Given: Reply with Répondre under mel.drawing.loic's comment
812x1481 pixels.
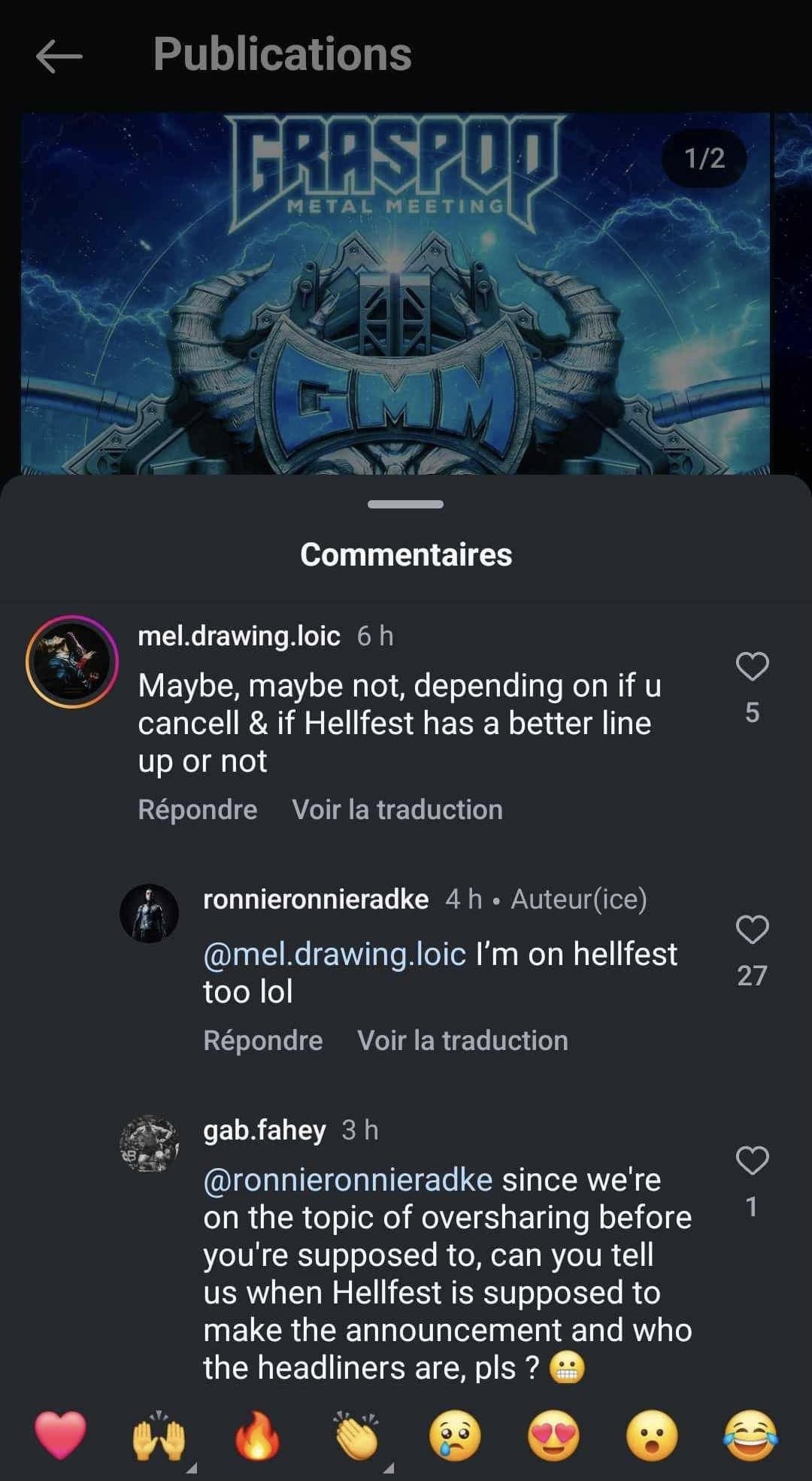Looking at the screenshot, I should coord(197,809).
